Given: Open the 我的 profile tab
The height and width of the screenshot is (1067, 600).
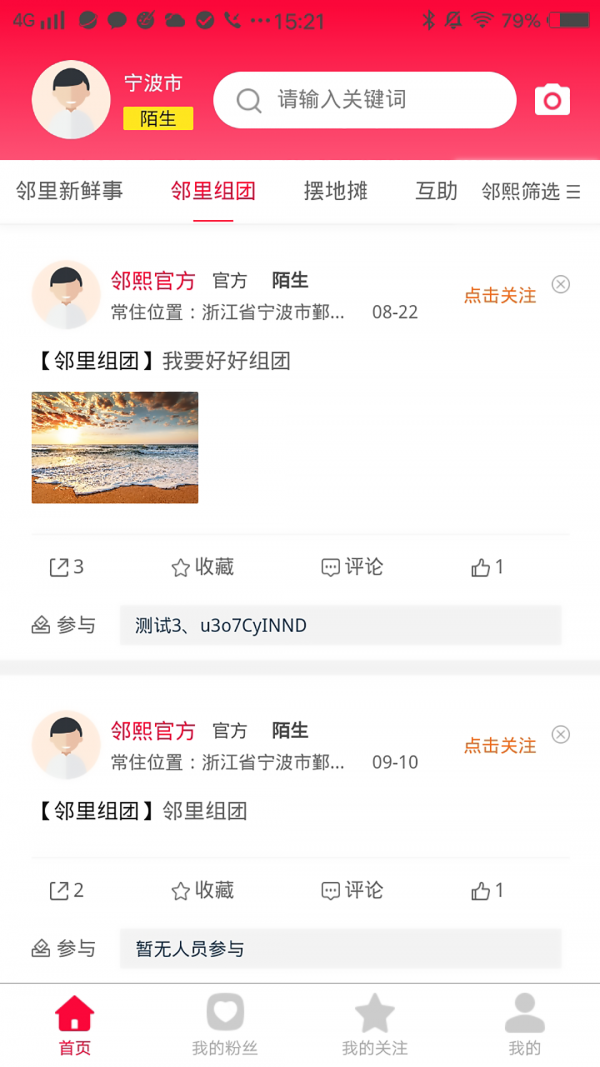Looking at the screenshot, I should click(x=524, y=1025).
